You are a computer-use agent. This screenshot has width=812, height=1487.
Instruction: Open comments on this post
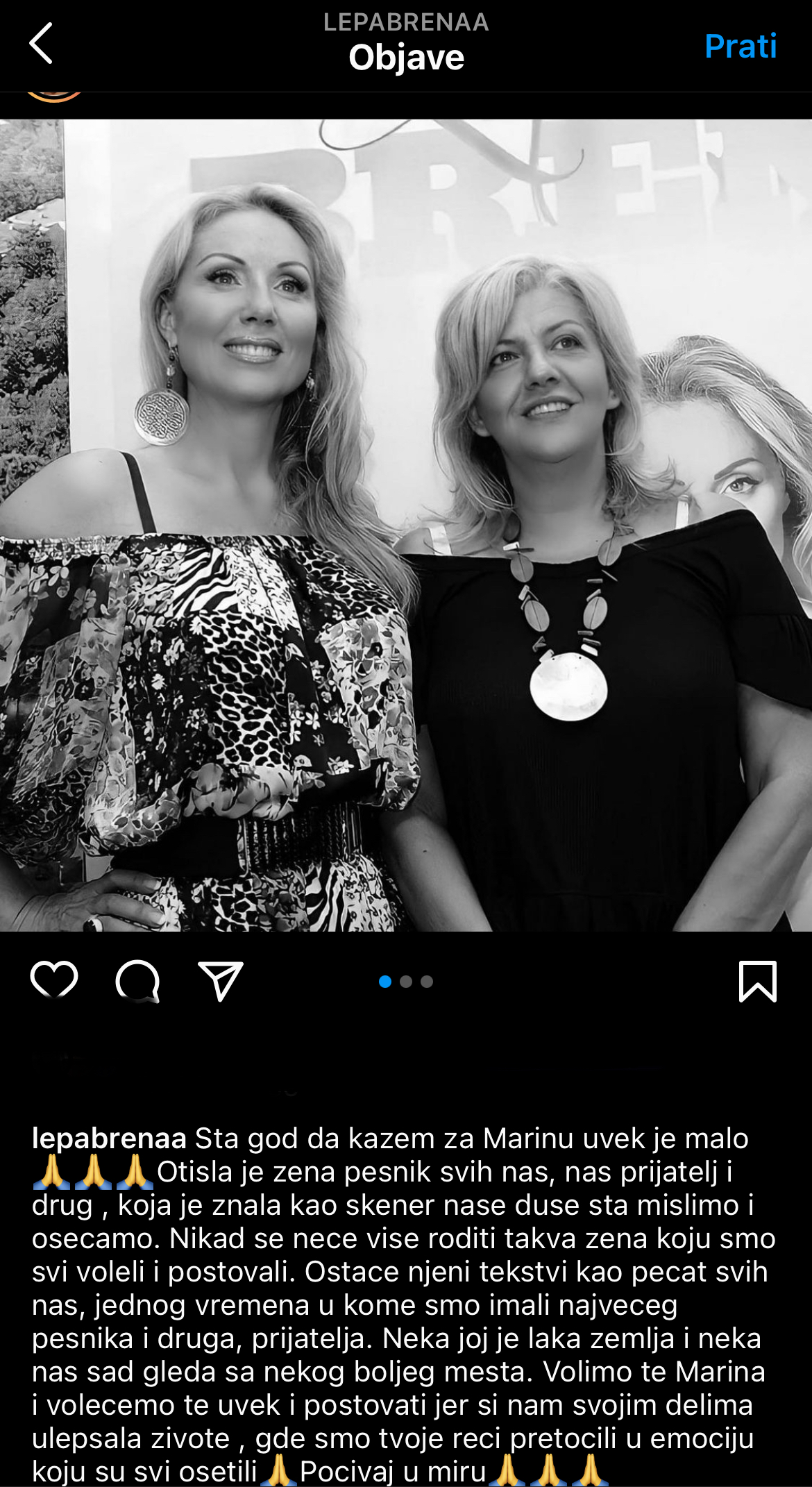137,981
